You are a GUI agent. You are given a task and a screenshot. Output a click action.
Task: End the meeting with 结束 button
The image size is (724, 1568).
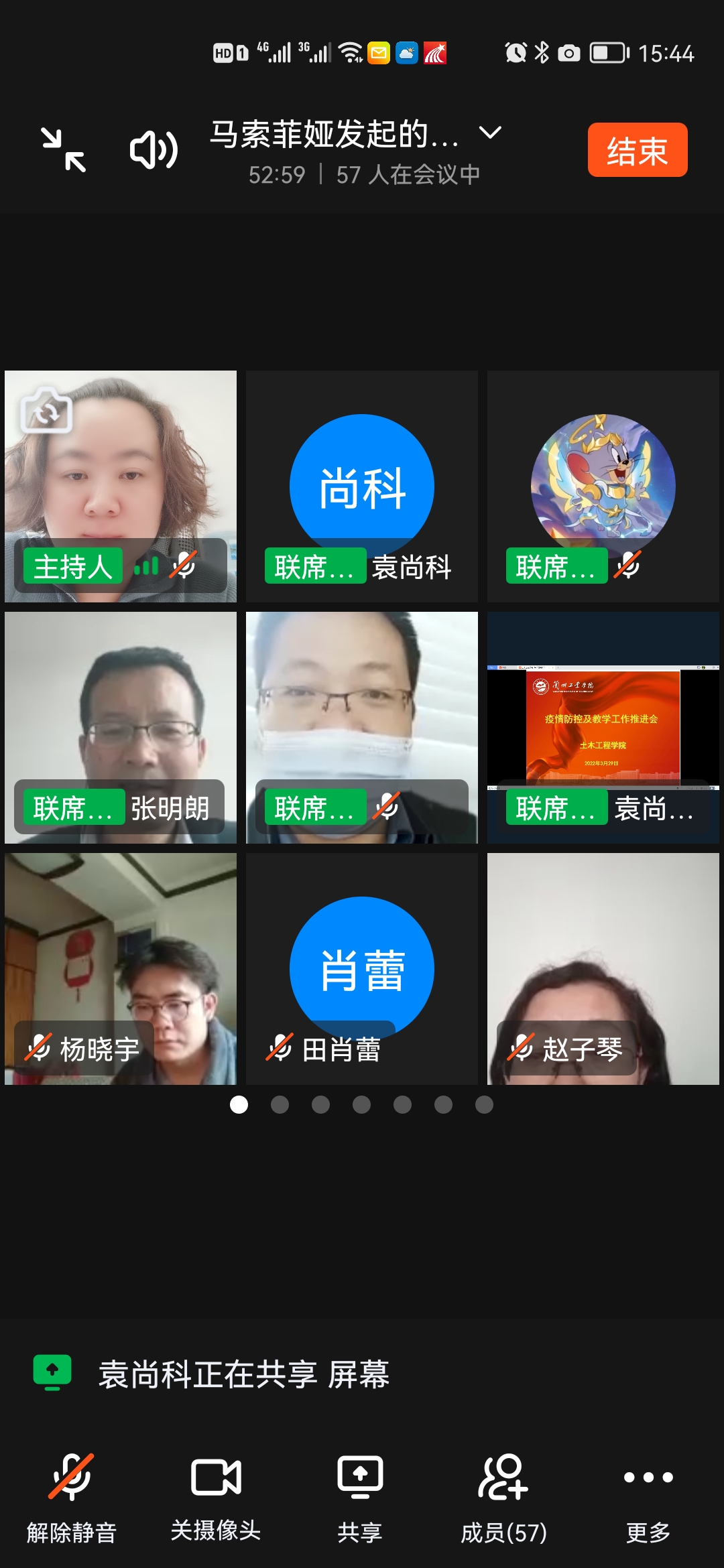point(637,150)
